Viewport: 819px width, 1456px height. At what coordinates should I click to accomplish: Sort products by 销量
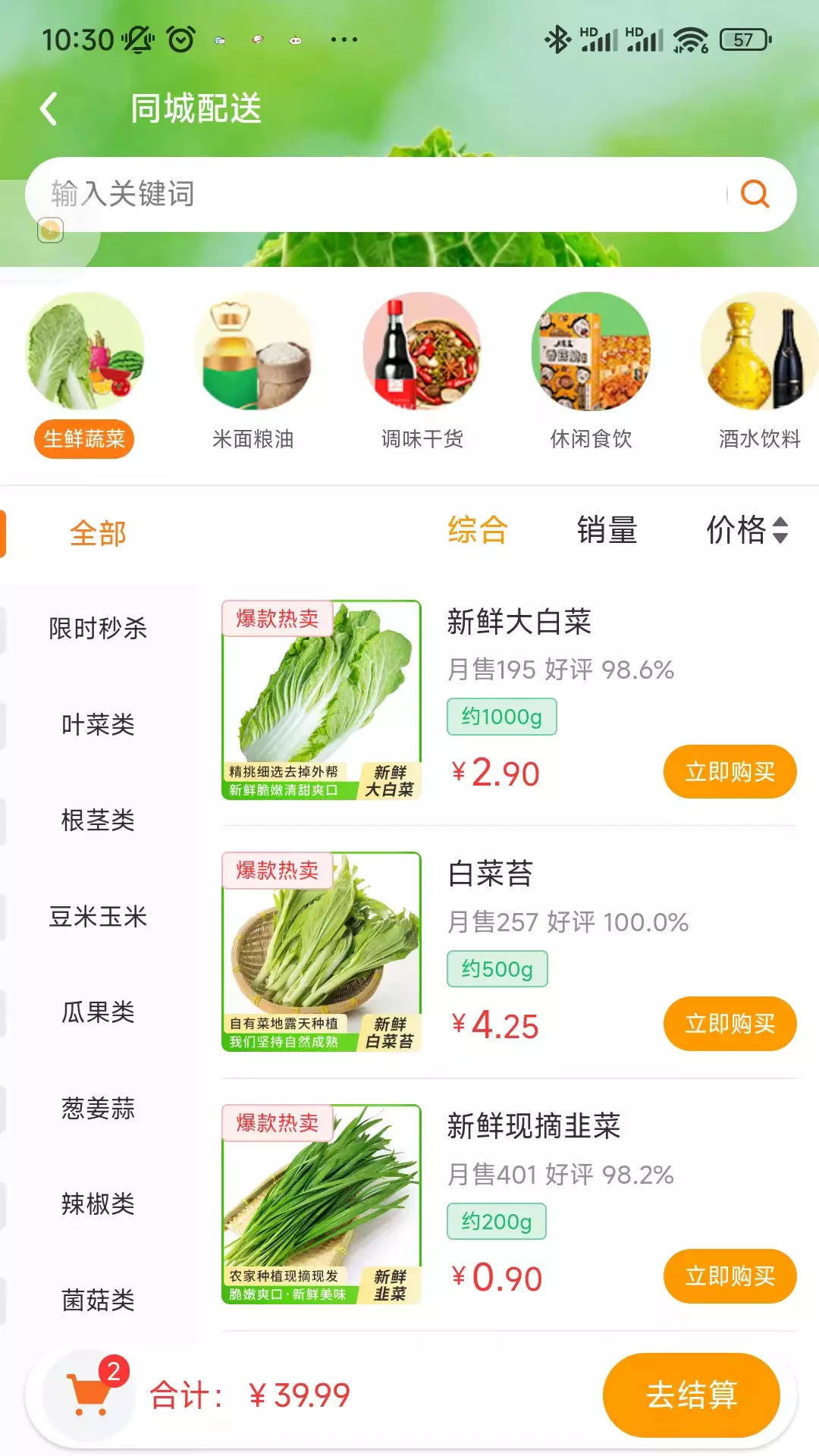[x=607, y=530]
